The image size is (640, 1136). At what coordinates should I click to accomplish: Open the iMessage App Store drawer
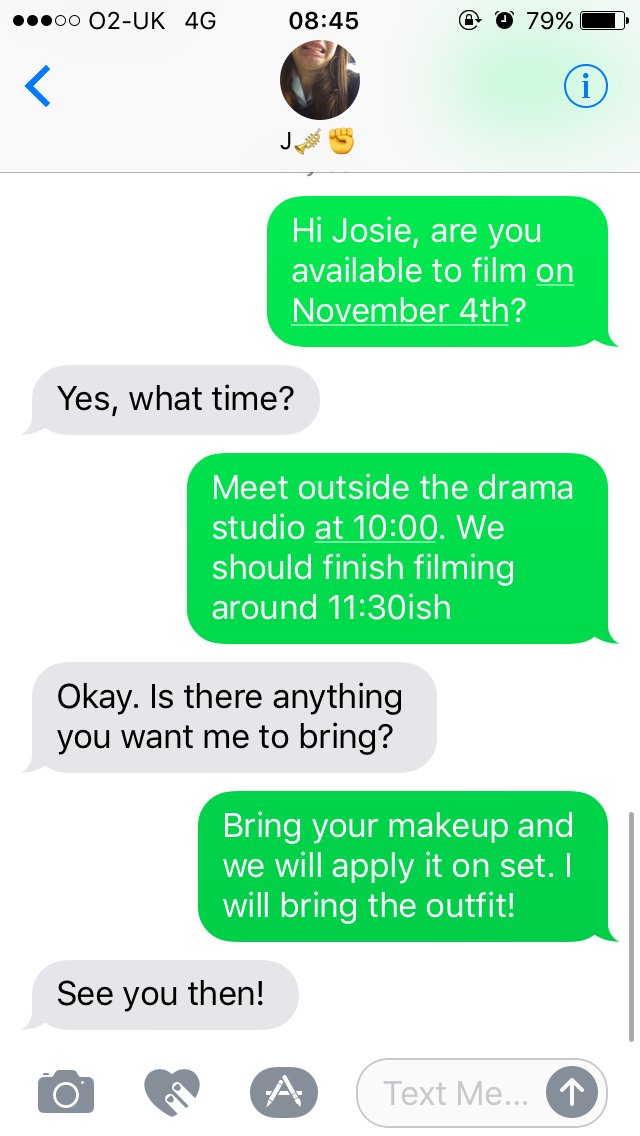(283, 1092)
